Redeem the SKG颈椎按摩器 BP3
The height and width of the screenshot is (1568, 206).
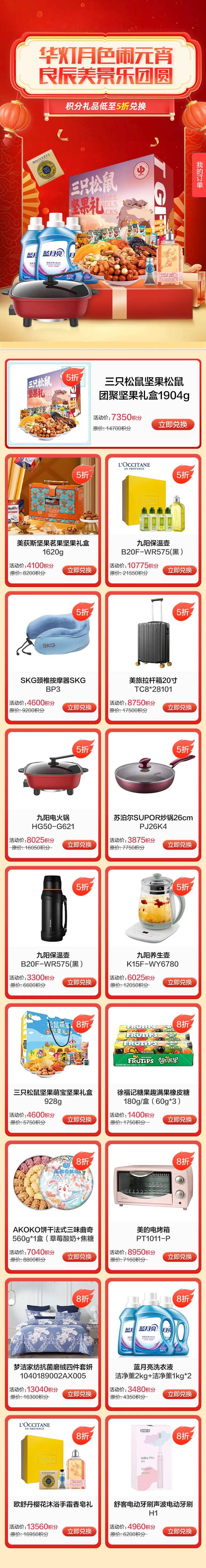(80, 707)
